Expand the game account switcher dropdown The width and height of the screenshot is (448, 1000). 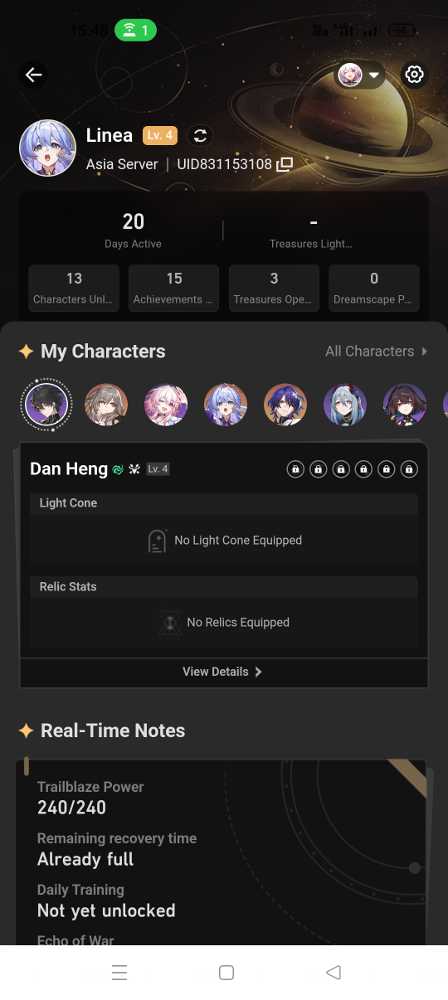pos(361,75)
